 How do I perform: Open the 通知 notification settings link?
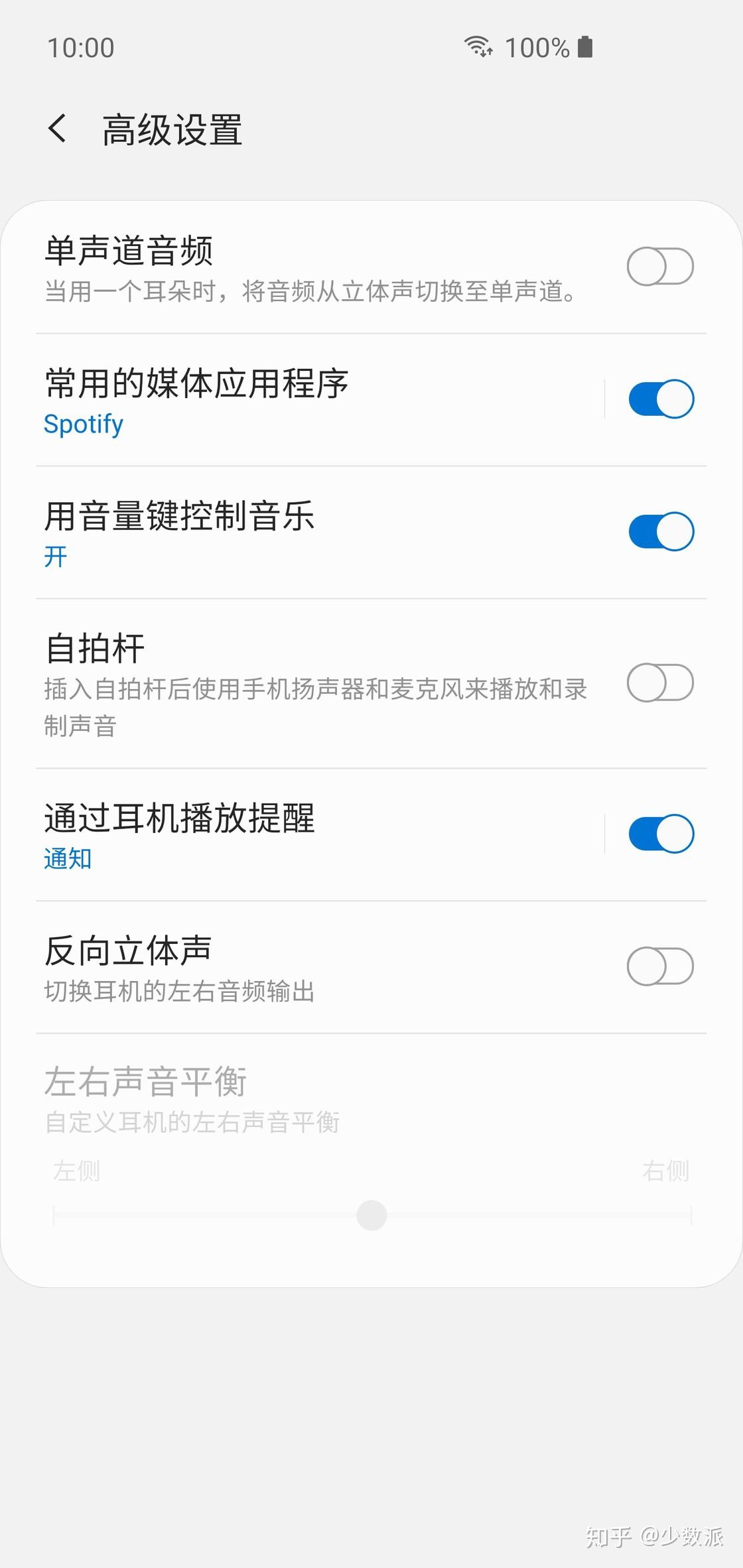pyautogui.click(x=68, y=858)
